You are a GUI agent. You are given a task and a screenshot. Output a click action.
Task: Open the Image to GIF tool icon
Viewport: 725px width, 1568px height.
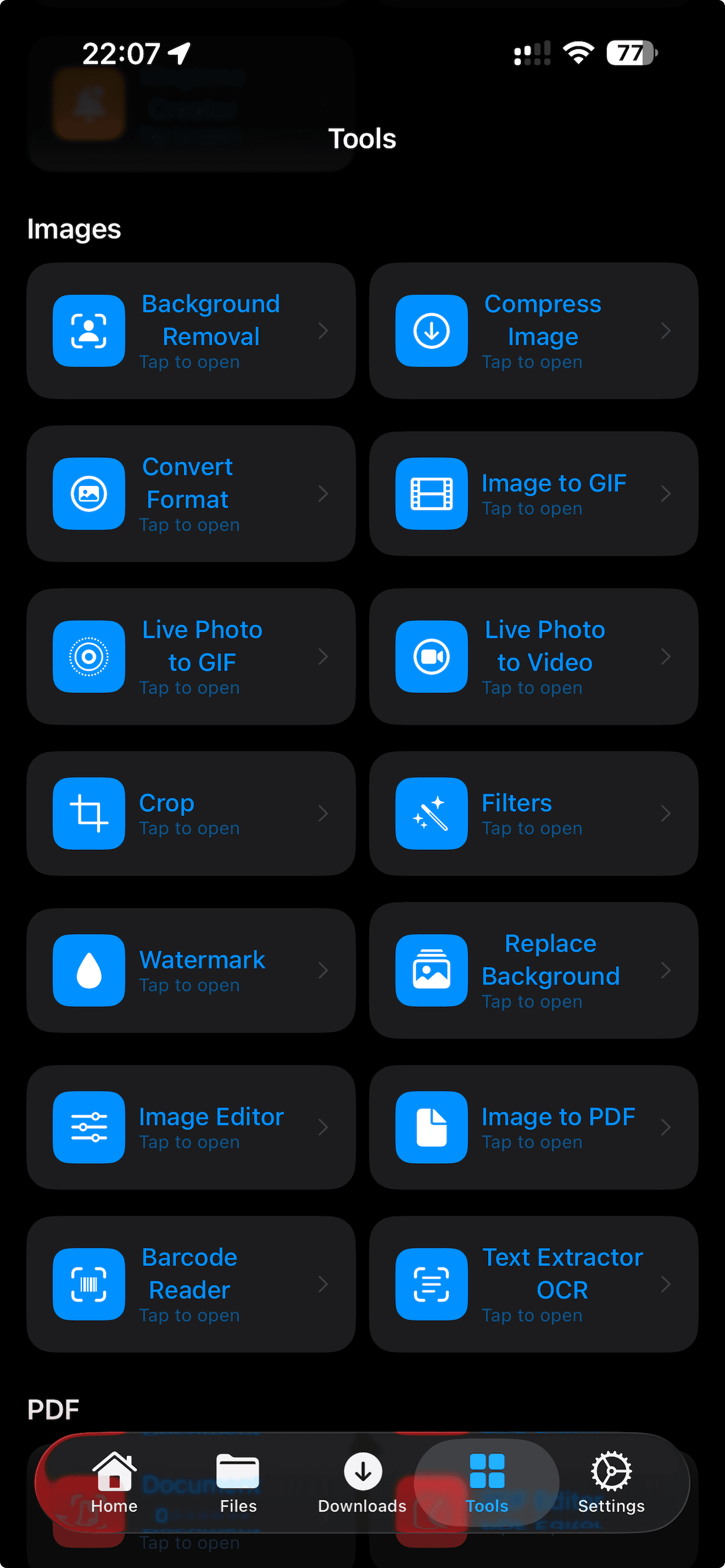pos(431,494)
